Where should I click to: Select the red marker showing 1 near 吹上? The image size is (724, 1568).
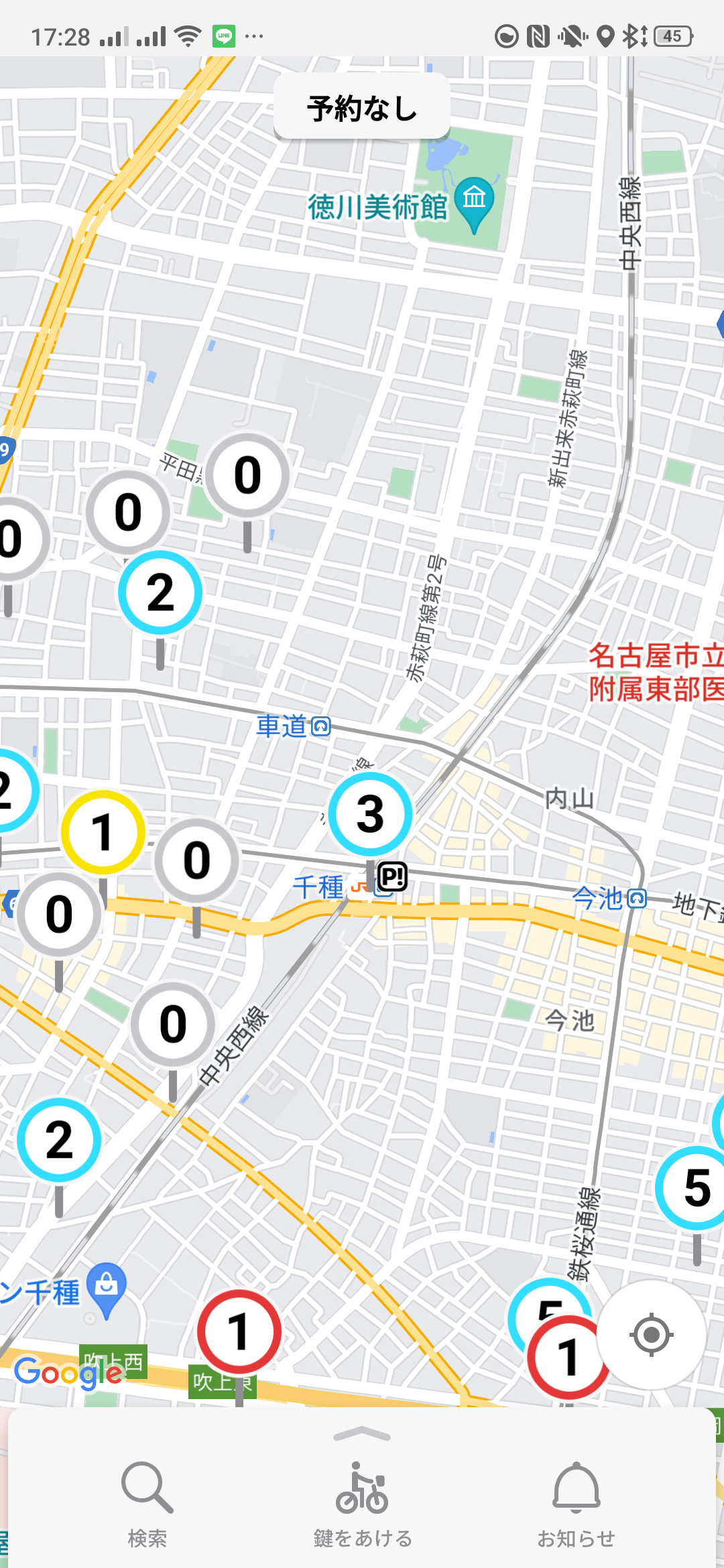click(x=239, y=1331)
